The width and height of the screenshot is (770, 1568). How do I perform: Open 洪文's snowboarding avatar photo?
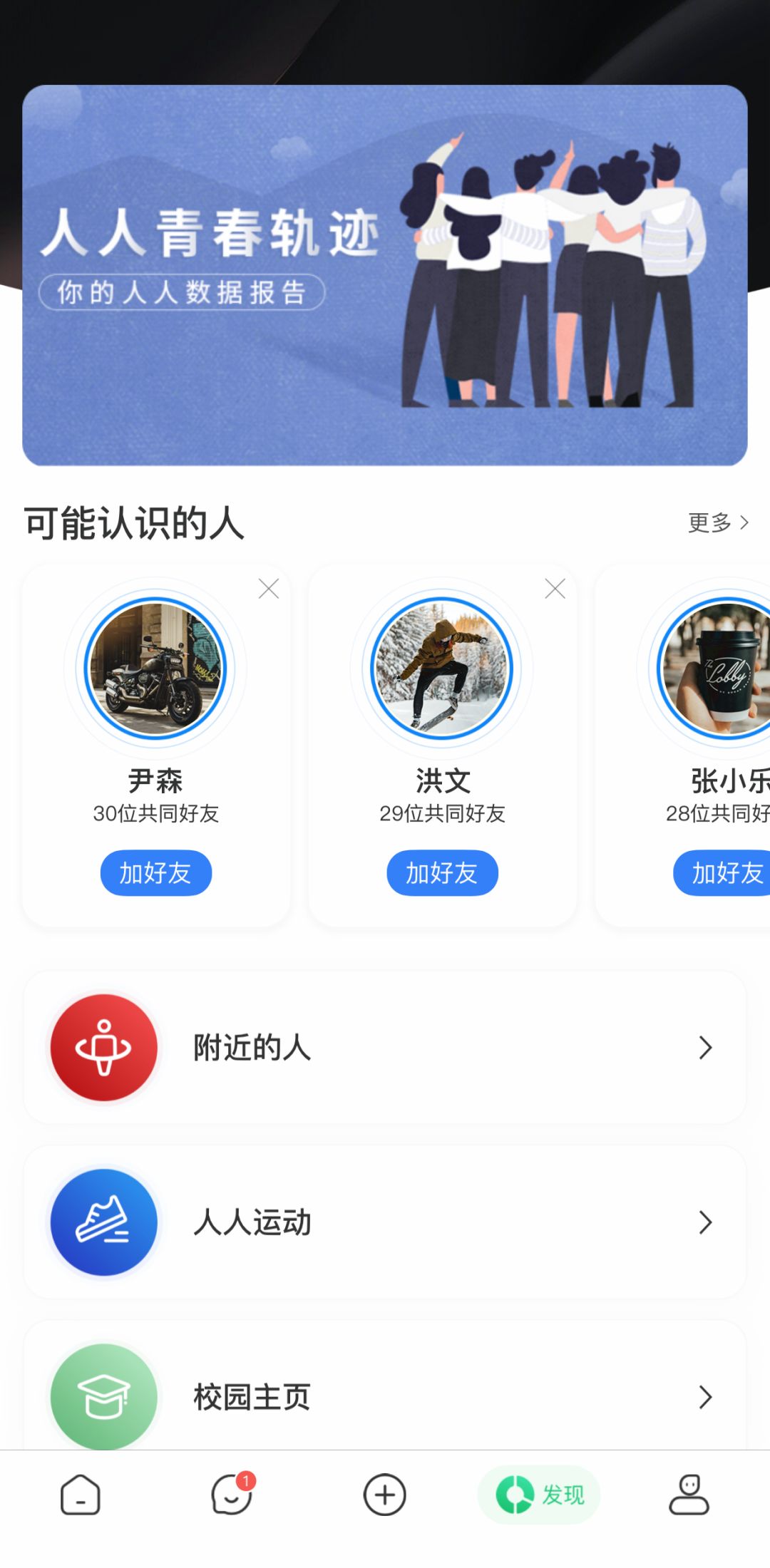pyautogui.click(x=441, y=668)
